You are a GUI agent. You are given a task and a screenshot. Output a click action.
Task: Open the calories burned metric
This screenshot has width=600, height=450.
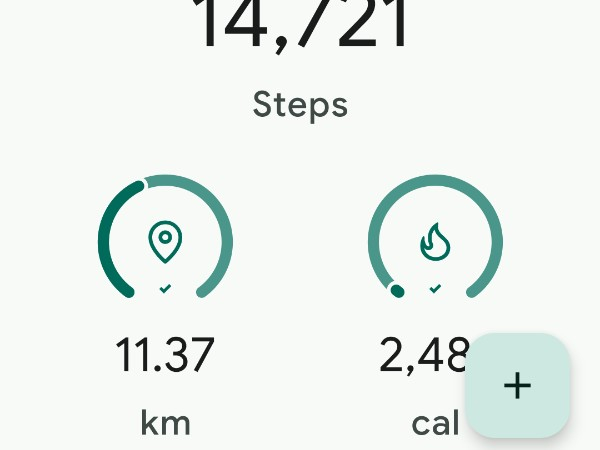434,242
